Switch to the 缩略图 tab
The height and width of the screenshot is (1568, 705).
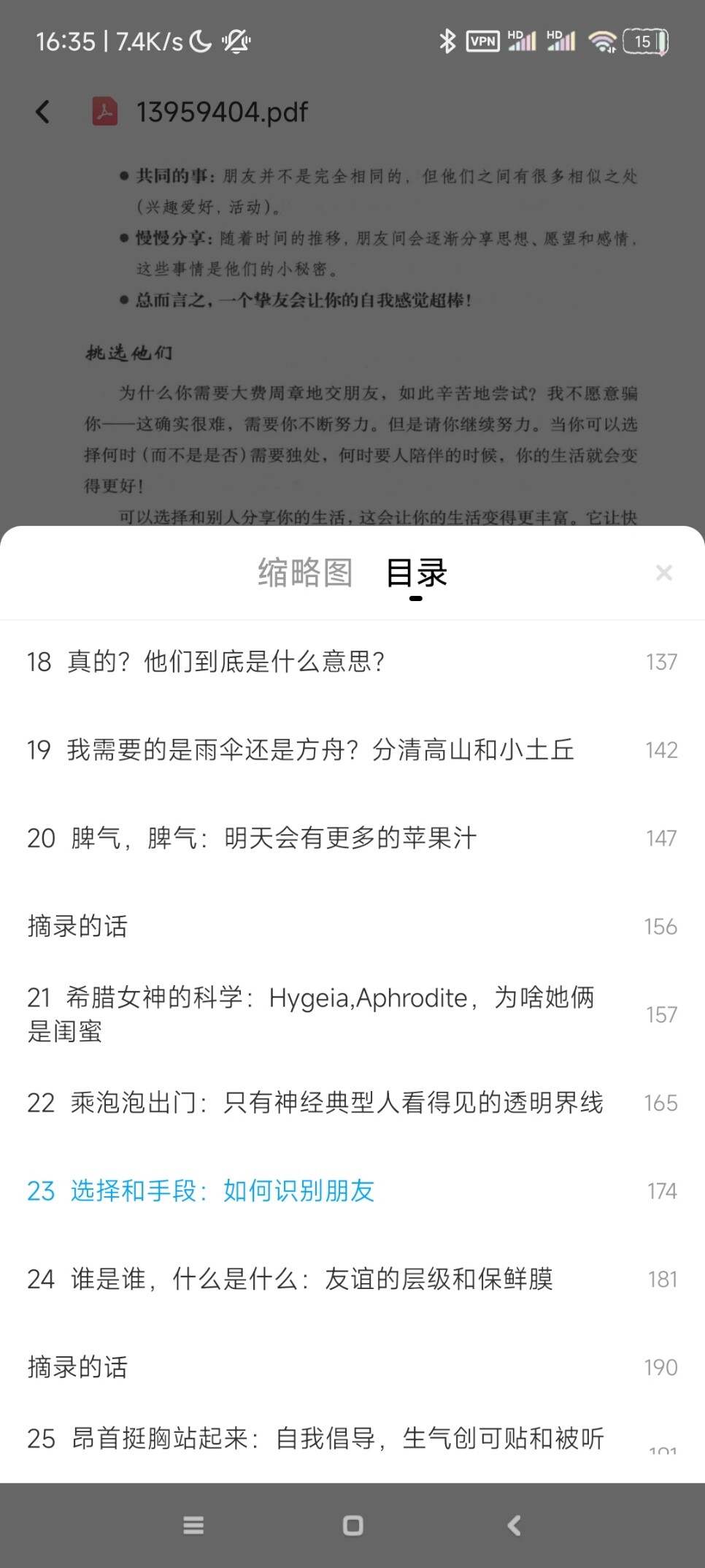305,573
